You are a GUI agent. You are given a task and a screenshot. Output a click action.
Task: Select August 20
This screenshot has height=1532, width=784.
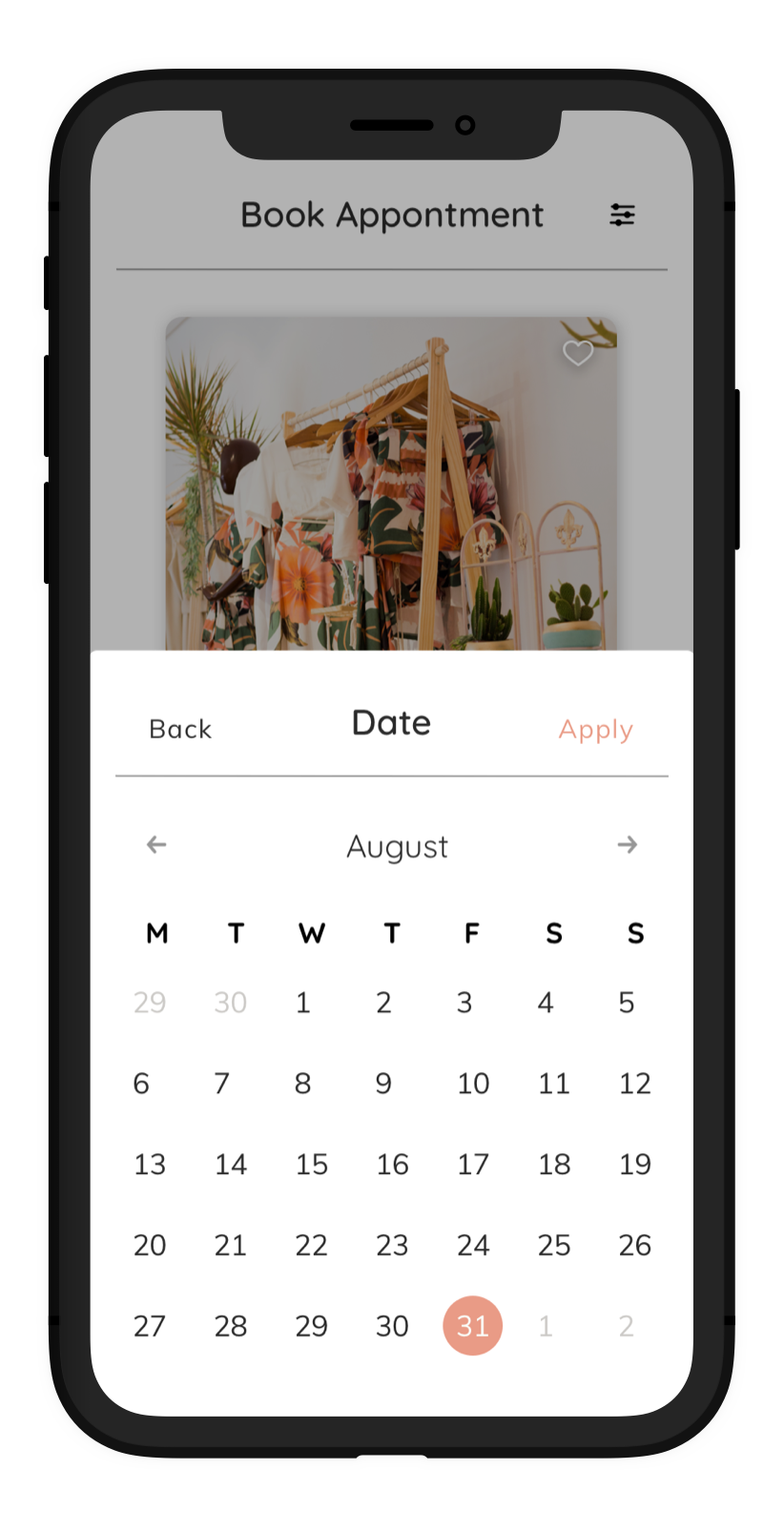pyautogui.click(x=150, y=1246)
